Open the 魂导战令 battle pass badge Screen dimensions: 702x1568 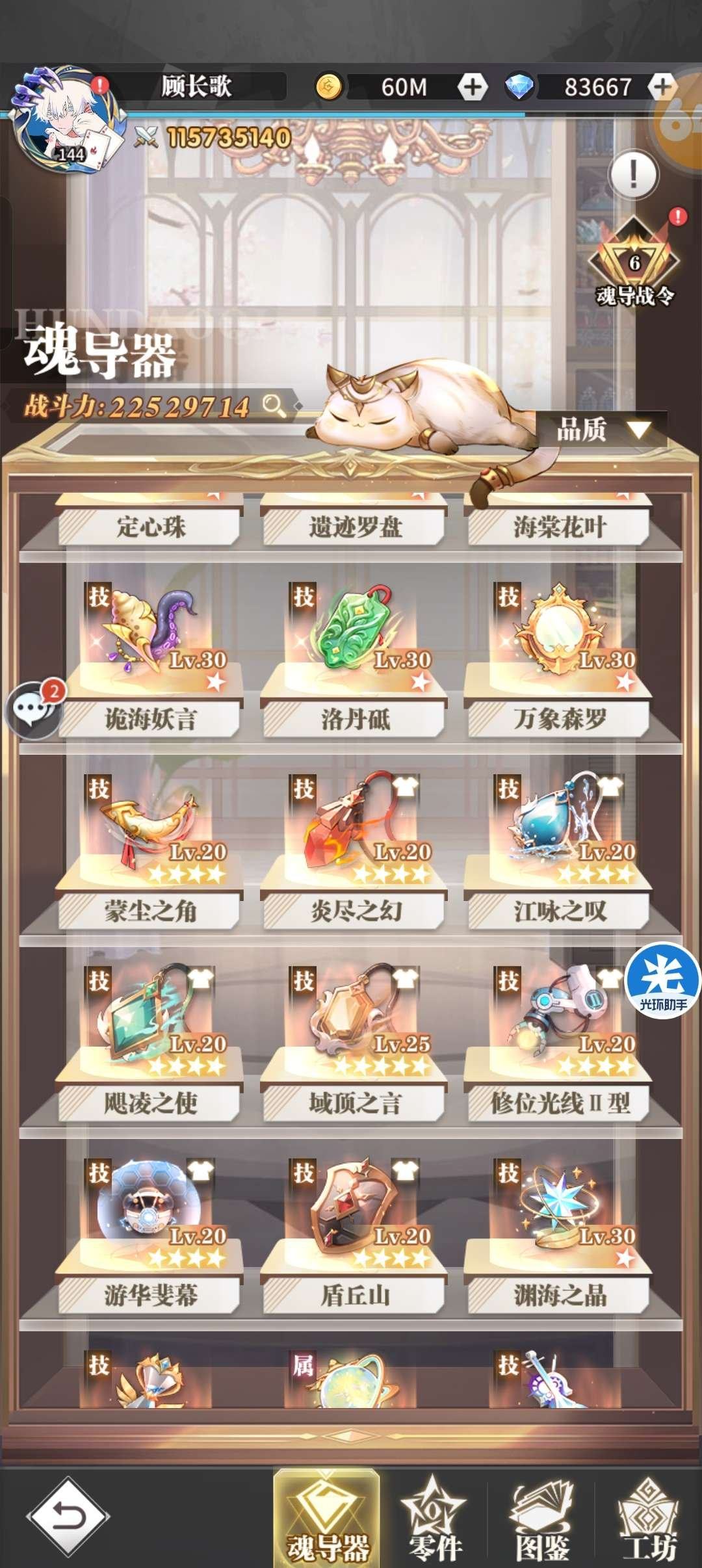click(x=634, y=260)
